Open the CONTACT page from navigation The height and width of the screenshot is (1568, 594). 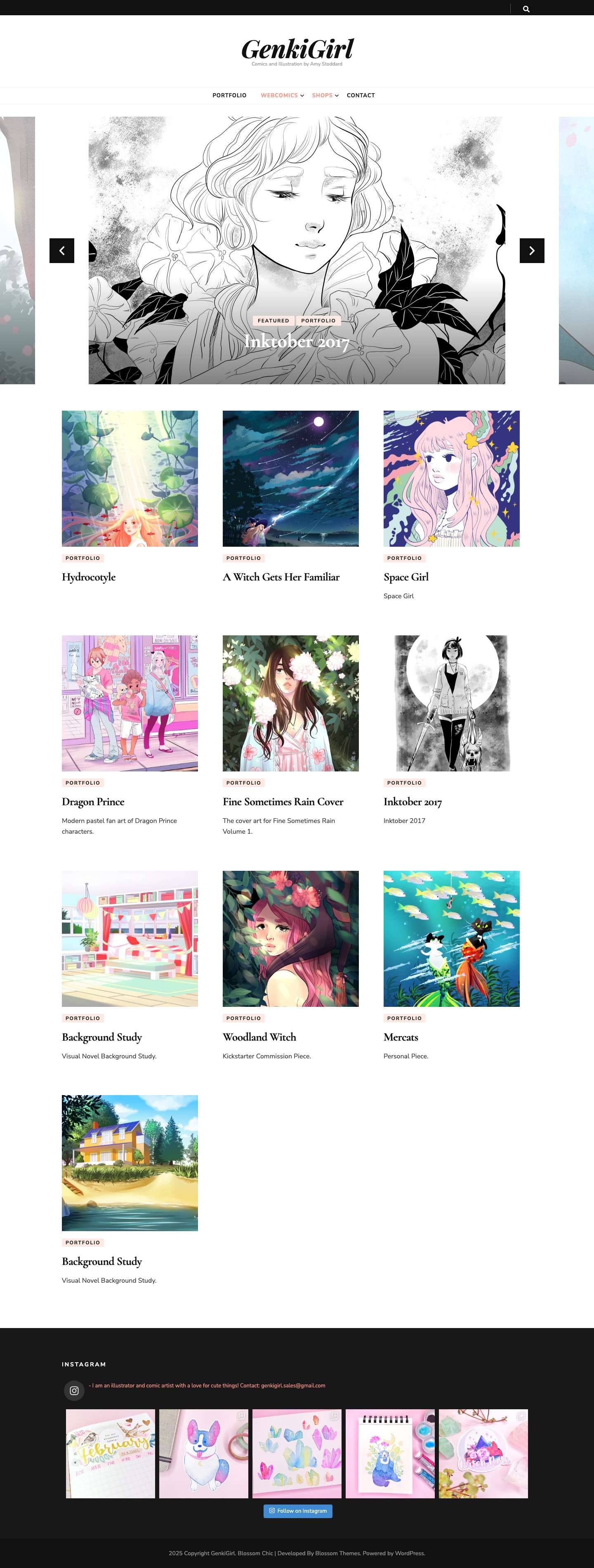361,96
